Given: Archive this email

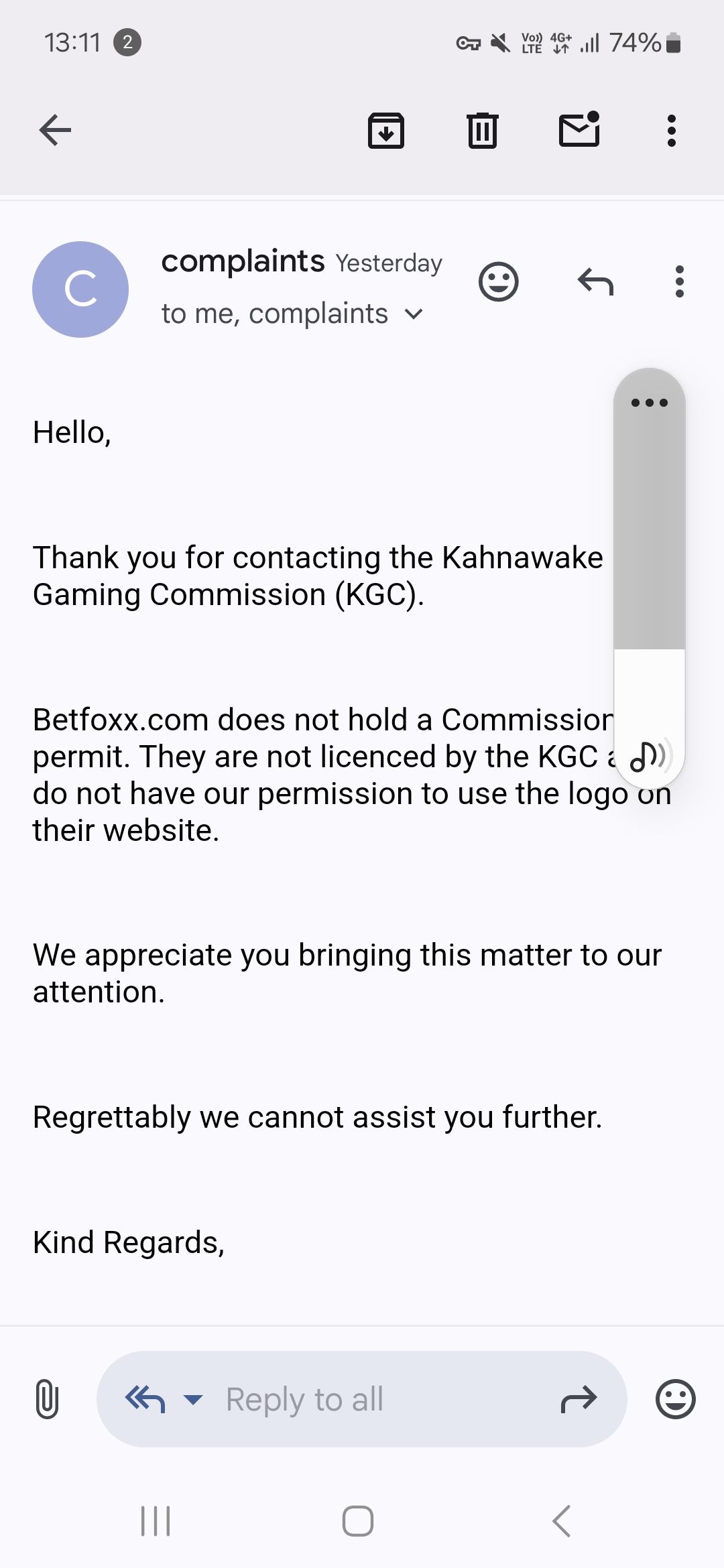Looking at the screenshot, I should [386, 130].
